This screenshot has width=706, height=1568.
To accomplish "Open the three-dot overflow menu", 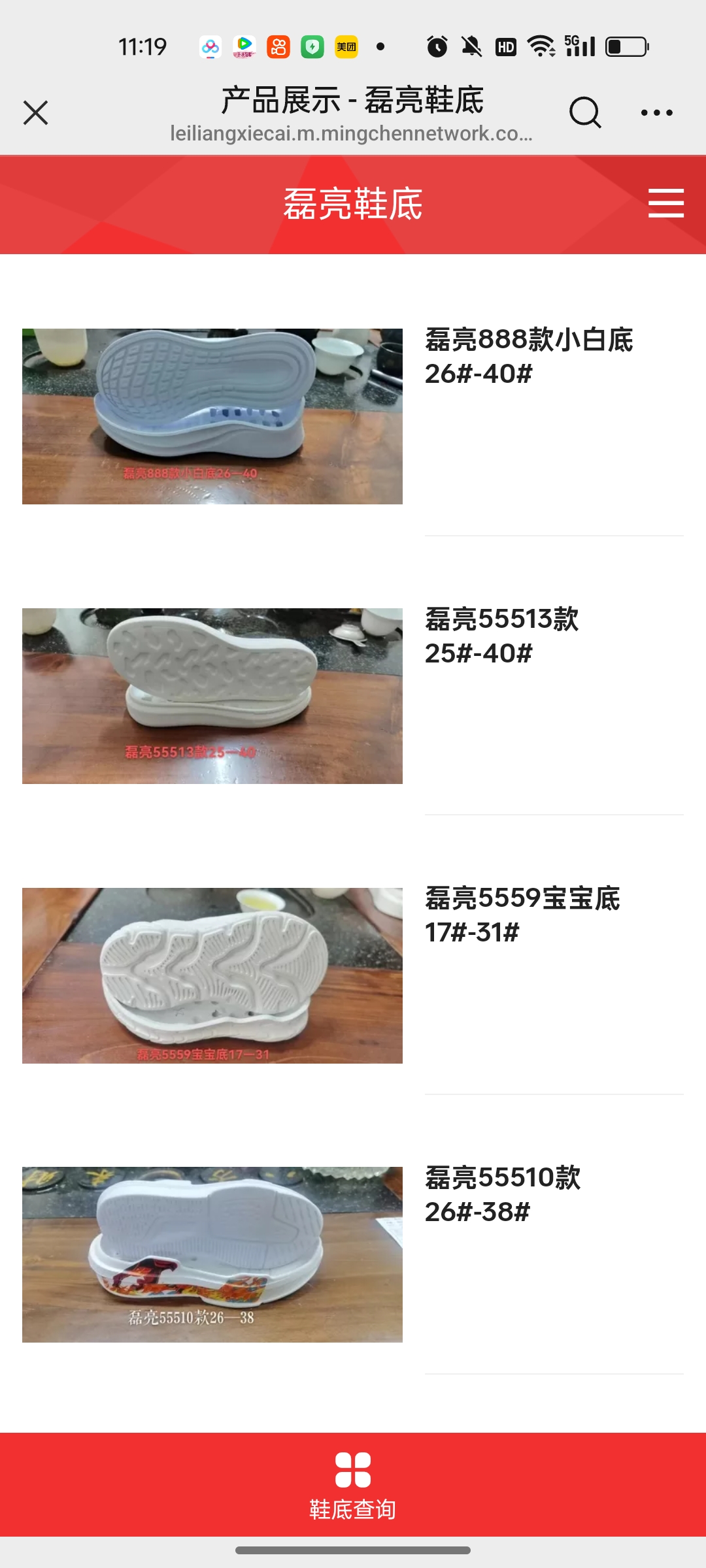I will [656, 112].
